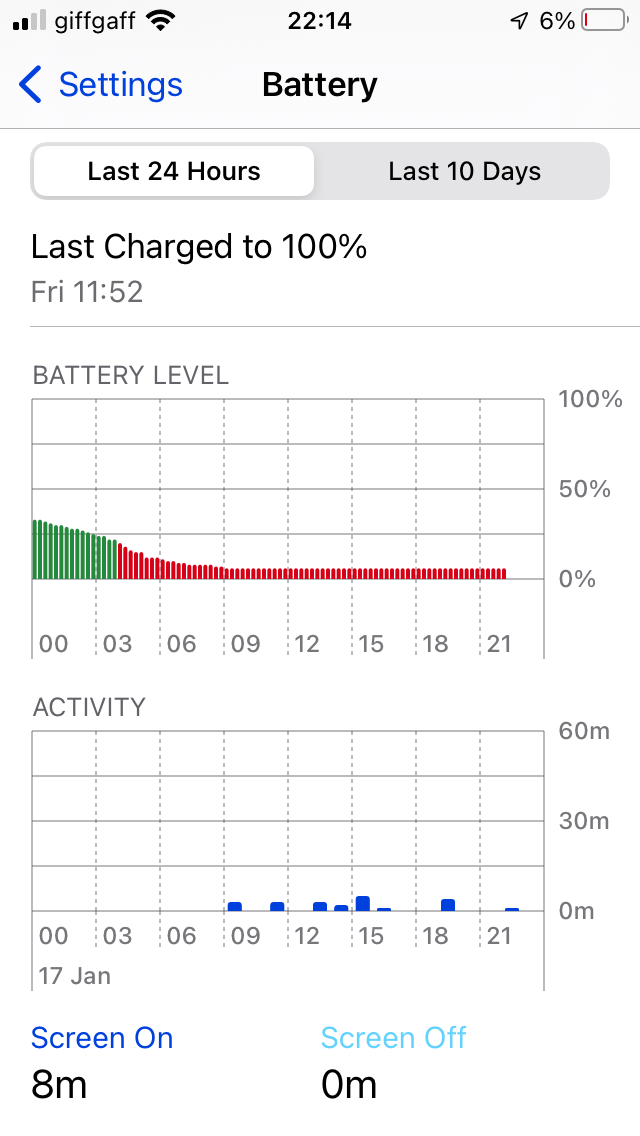Switch to Last 10 Days view
This screenshot has width=640, height=1136.
click(464, 171)
